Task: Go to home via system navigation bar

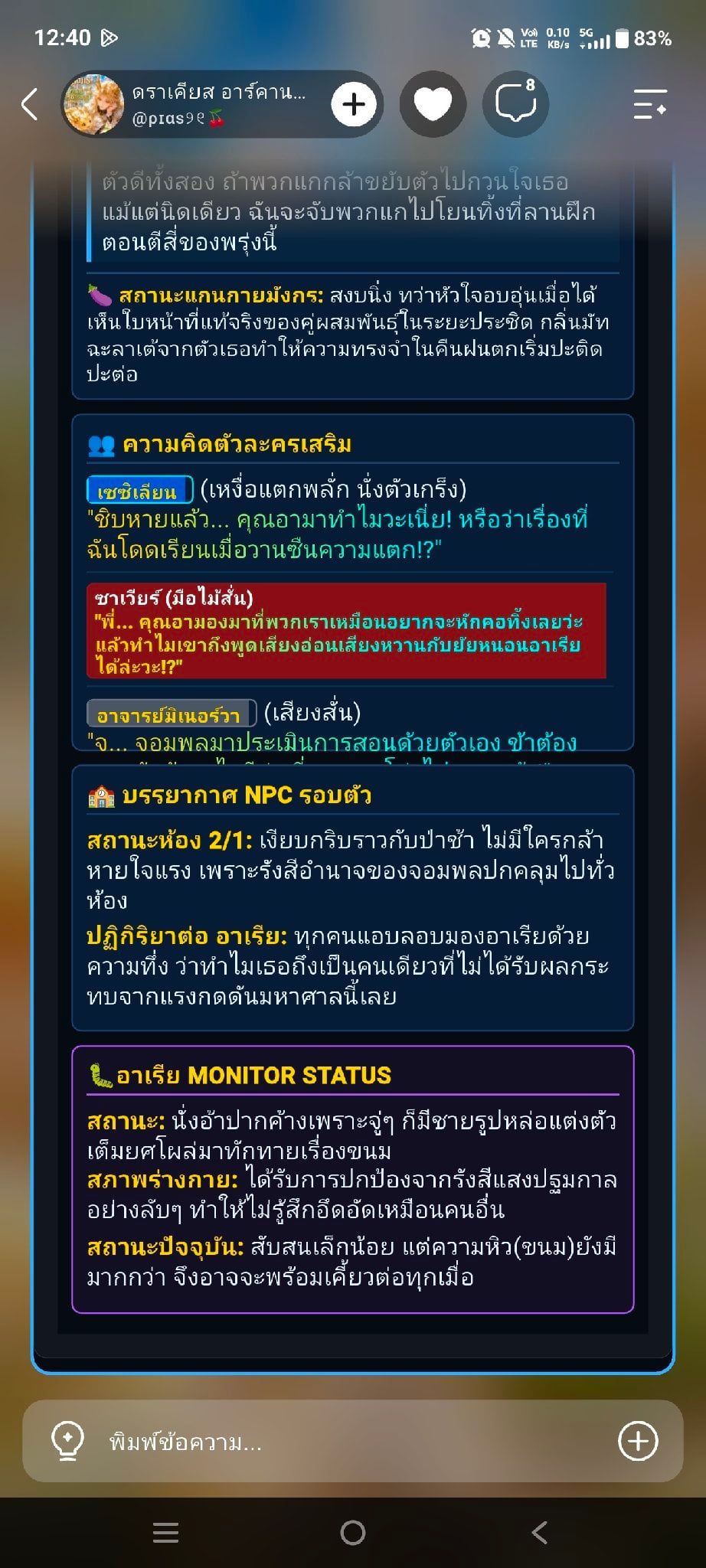Action: tap(353, 1532)
